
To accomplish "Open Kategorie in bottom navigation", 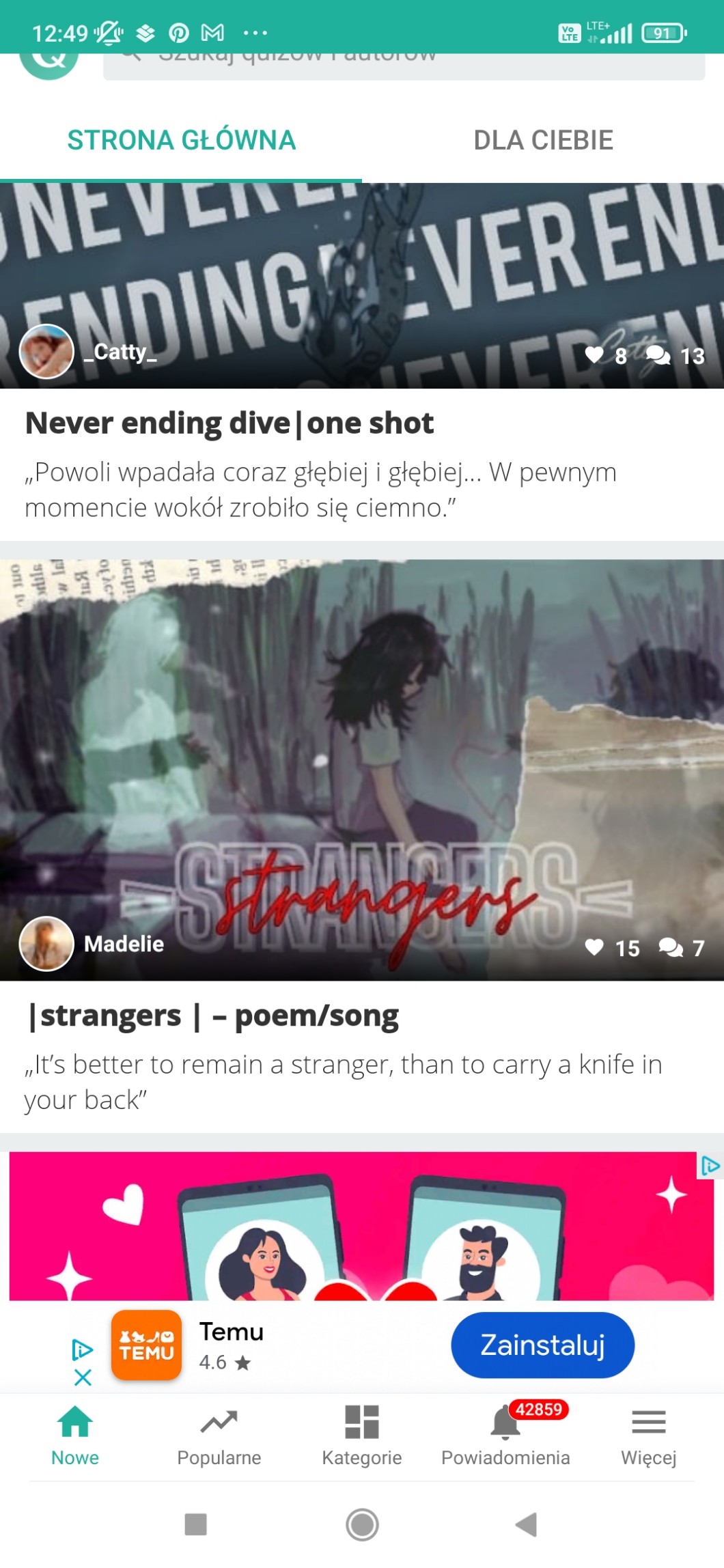I will point(362,1436).
